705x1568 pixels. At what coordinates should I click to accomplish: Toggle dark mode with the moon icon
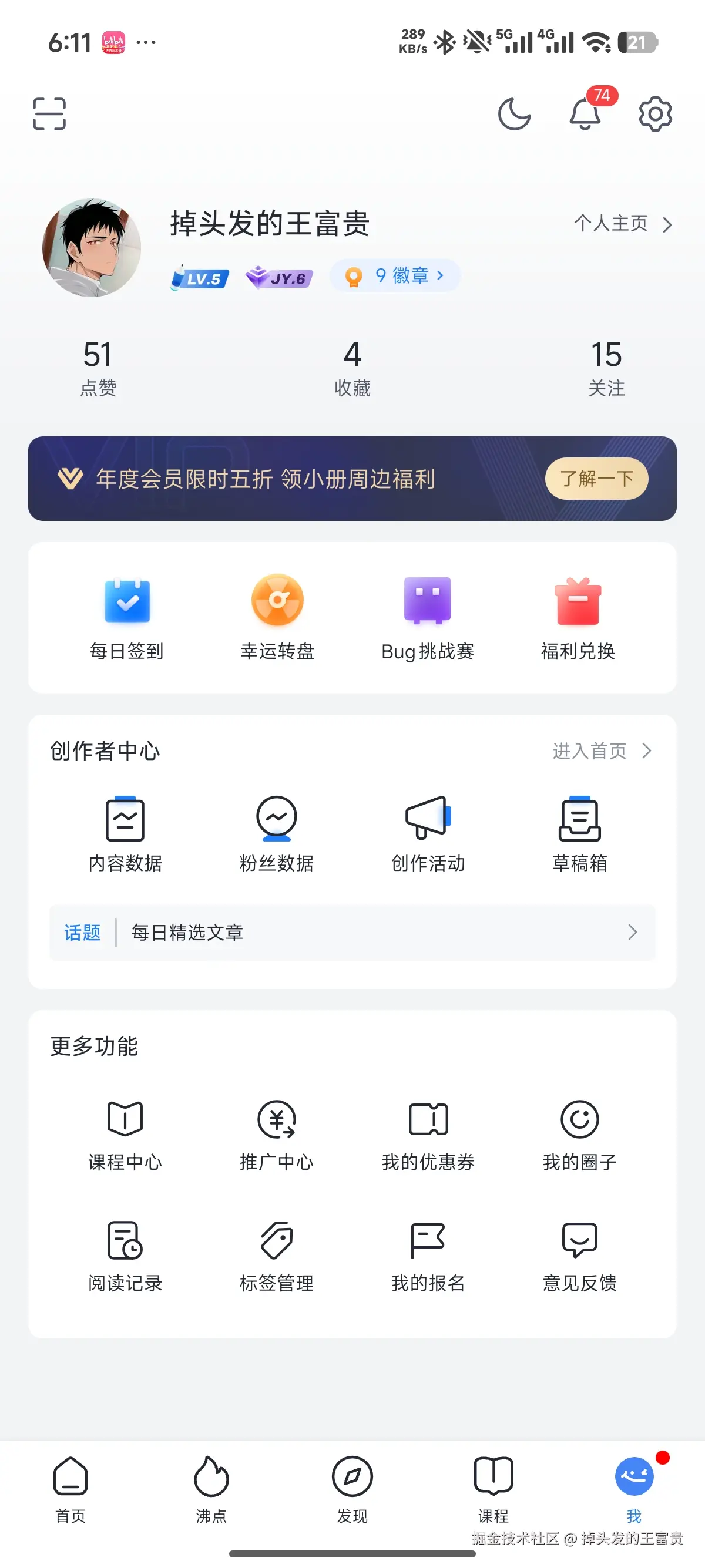point(515,114)
